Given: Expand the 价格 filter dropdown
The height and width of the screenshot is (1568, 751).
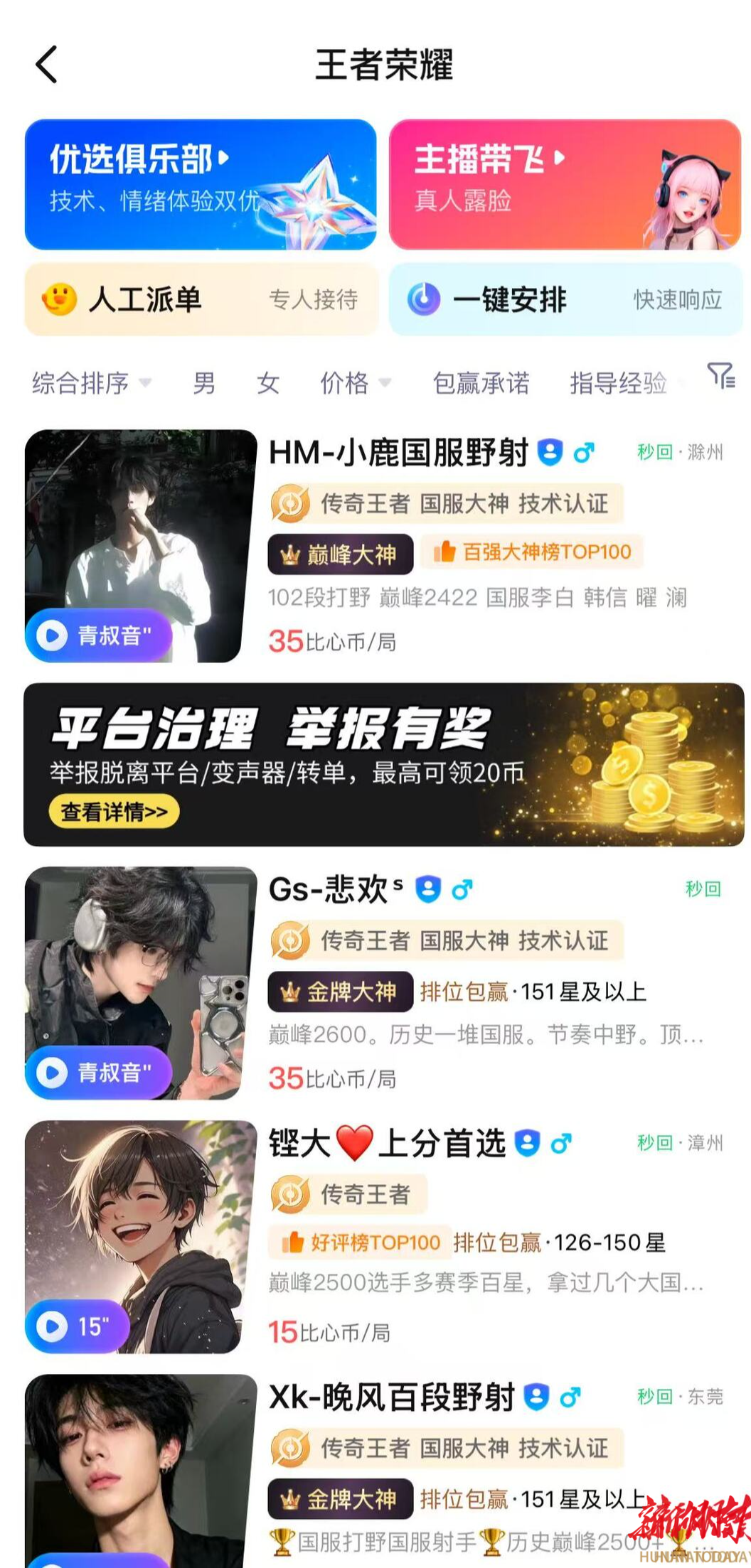Looking at the screenshot, I should pyautogui.click(x=355, y=383).
